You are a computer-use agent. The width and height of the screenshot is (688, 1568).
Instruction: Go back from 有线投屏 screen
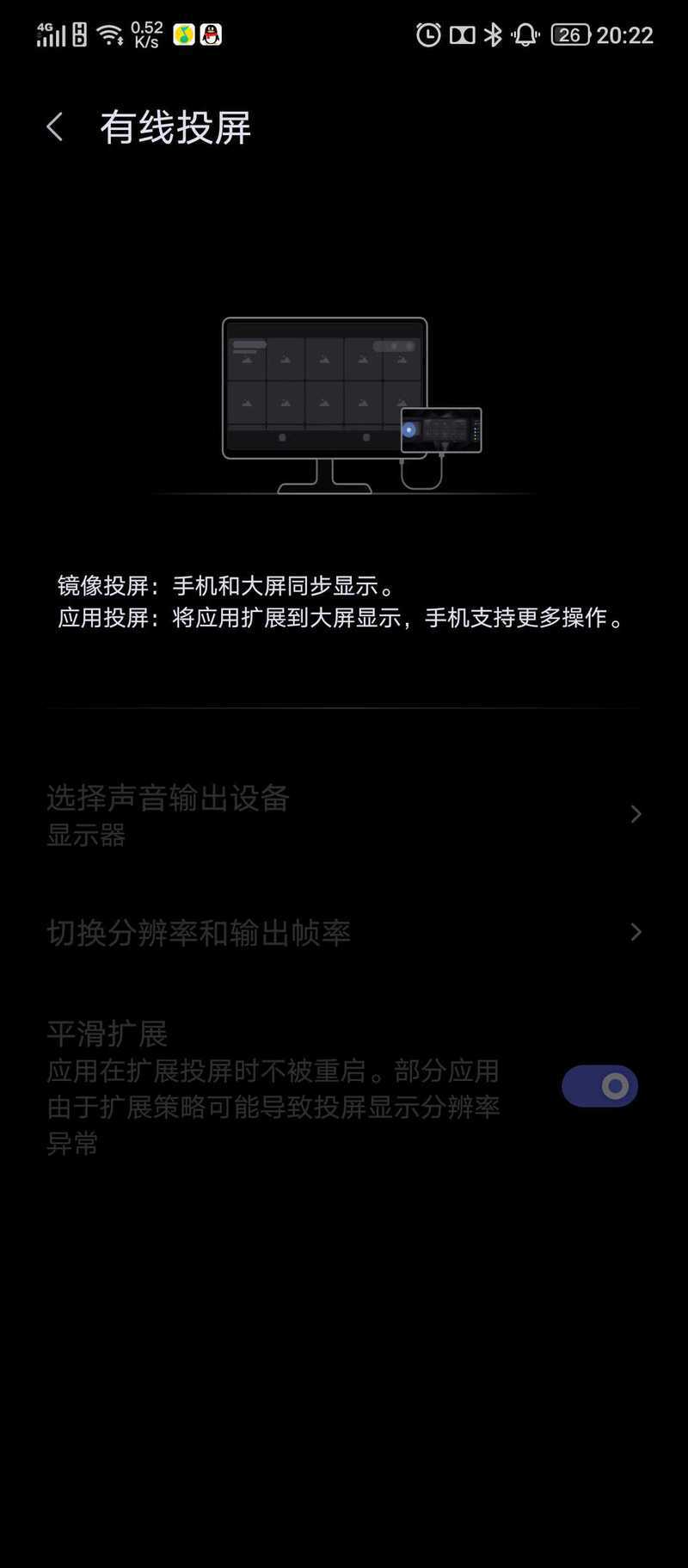point(55,127)
